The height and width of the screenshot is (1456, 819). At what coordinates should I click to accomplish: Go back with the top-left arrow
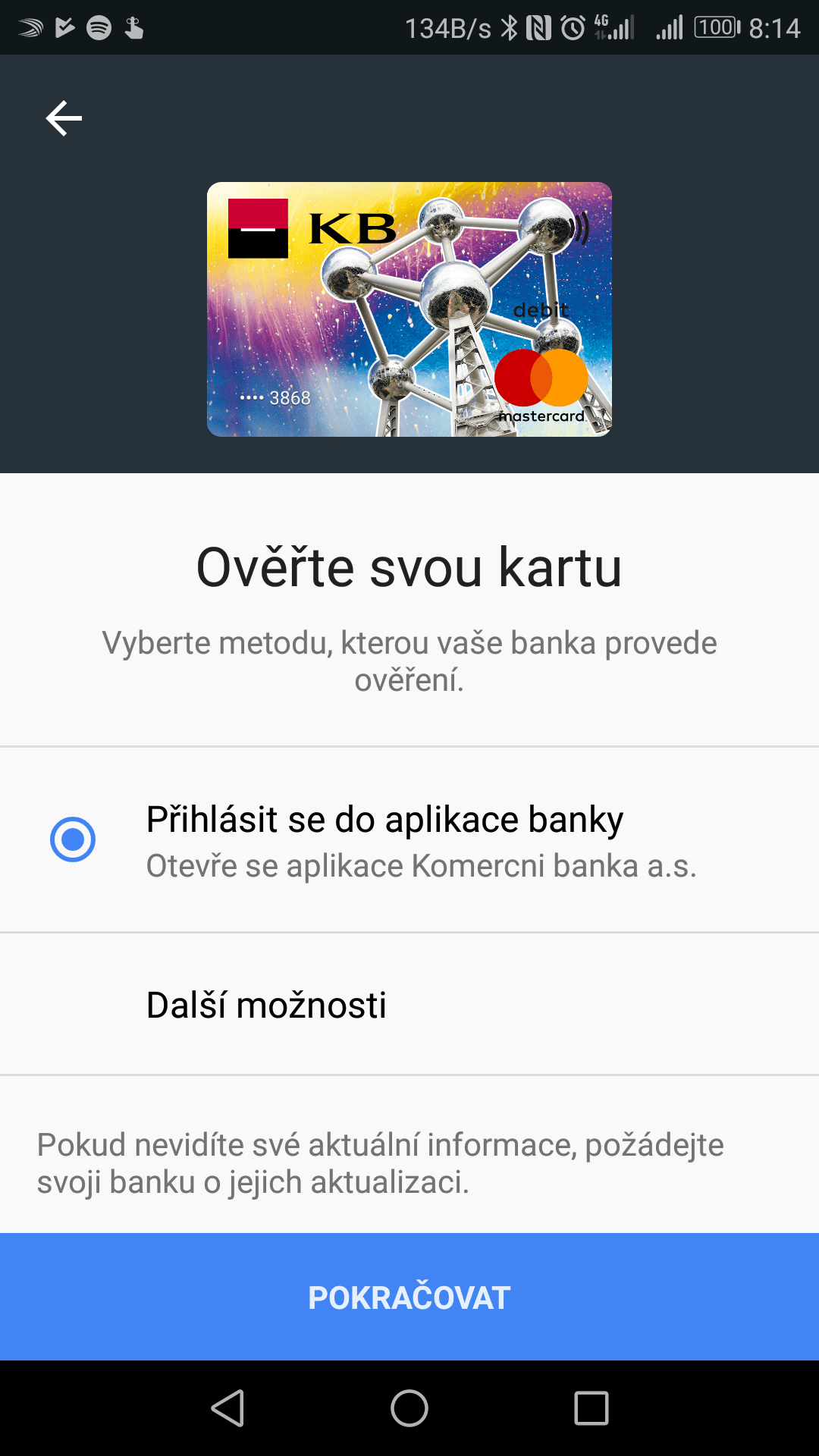click(x=64, y=118)
